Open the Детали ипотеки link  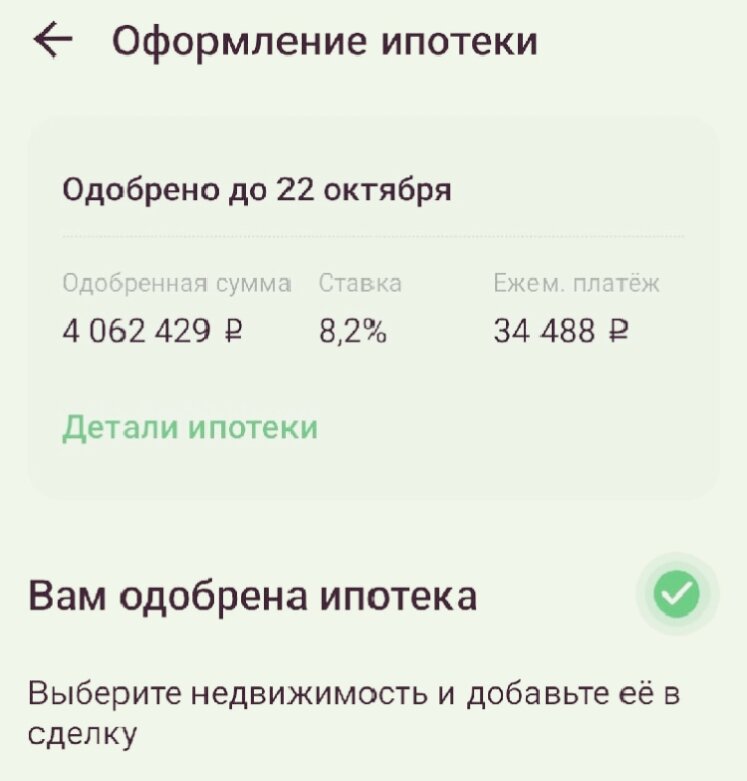pyautogui.click(x=190, y=427)
